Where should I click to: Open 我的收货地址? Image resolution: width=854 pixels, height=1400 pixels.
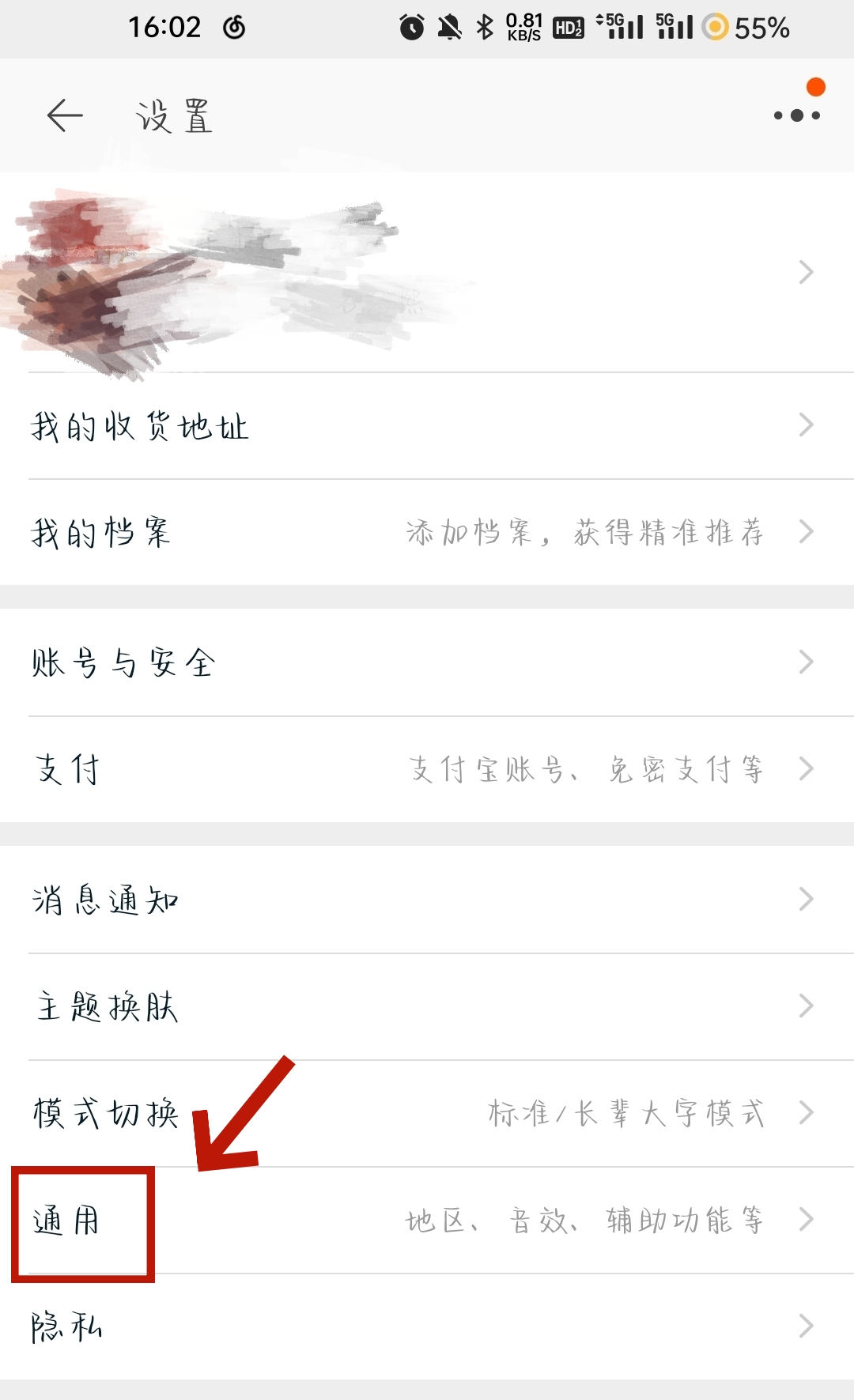click(x=427, y=426)
